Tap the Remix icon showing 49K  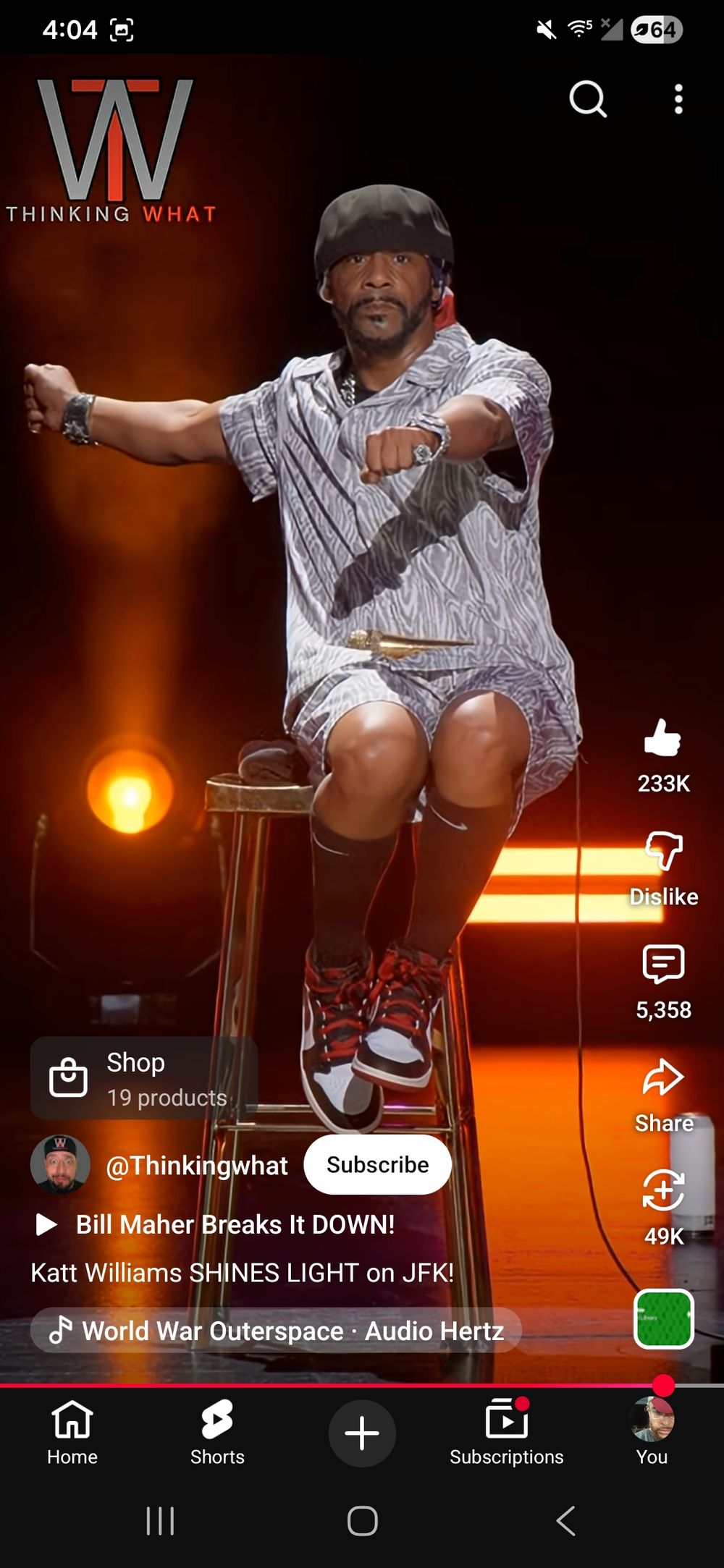coord(663,1190)
